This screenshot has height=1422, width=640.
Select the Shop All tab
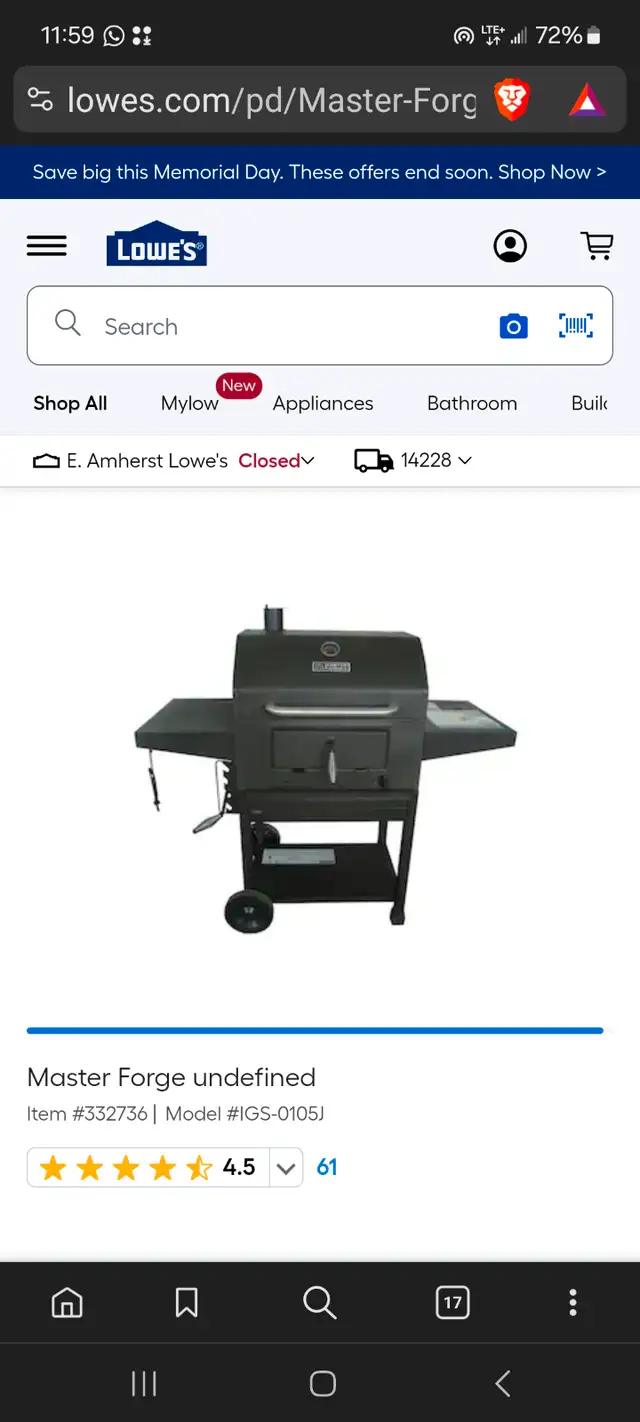[x=70, y=403]
